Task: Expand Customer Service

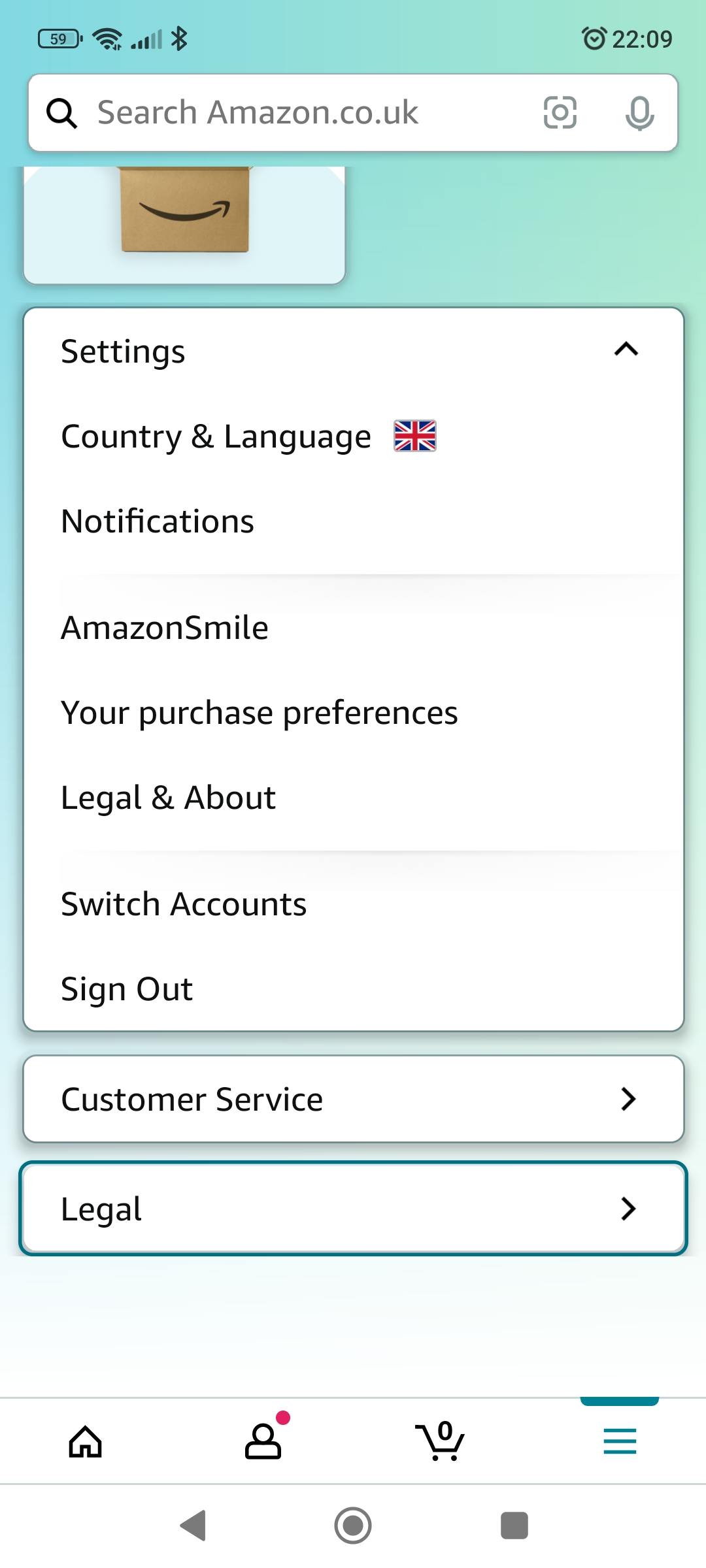Action: 353,1099
